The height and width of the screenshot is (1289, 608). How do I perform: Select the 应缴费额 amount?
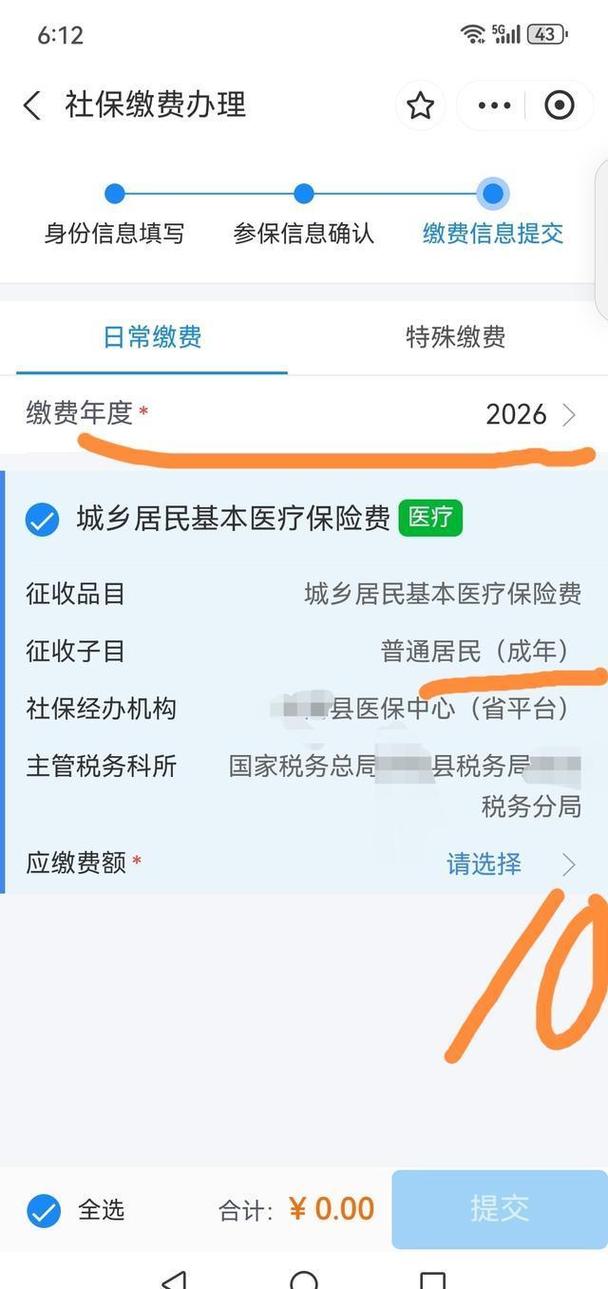tap(510, 864)
